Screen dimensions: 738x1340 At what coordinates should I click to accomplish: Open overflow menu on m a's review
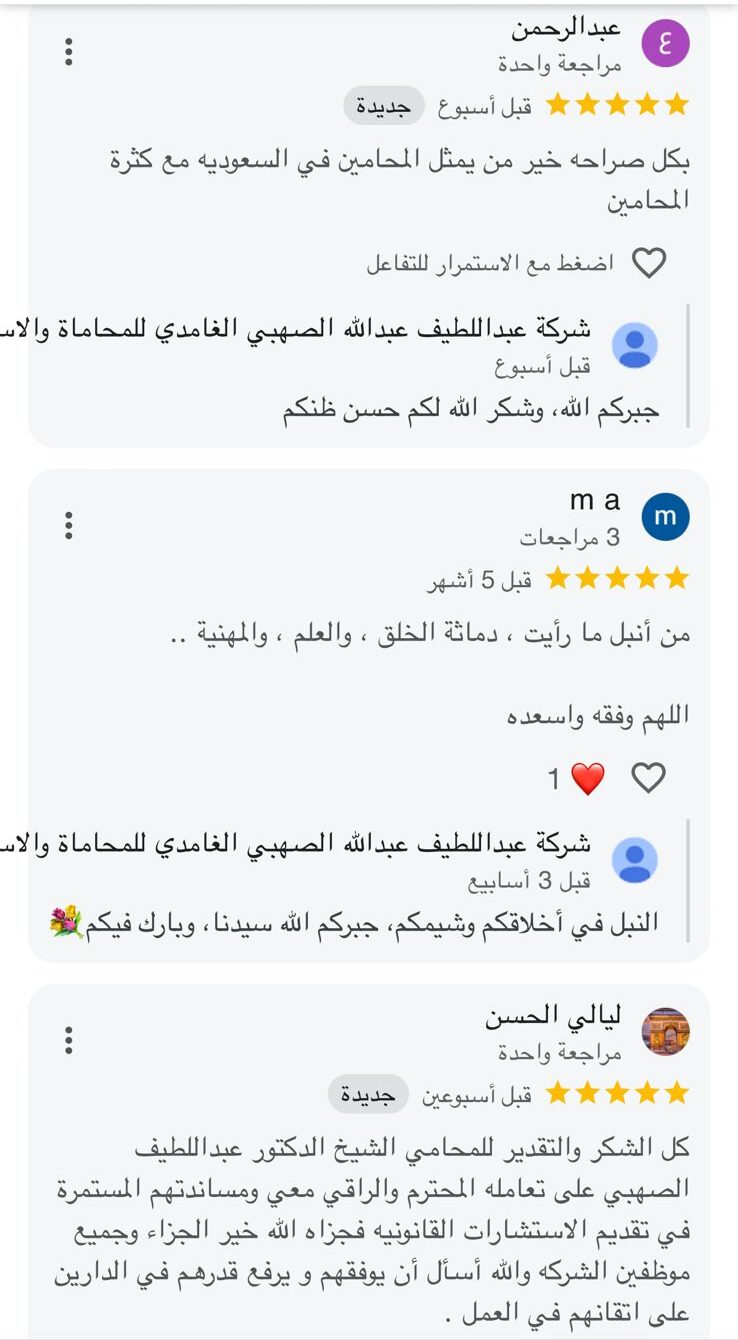point(68,524)
